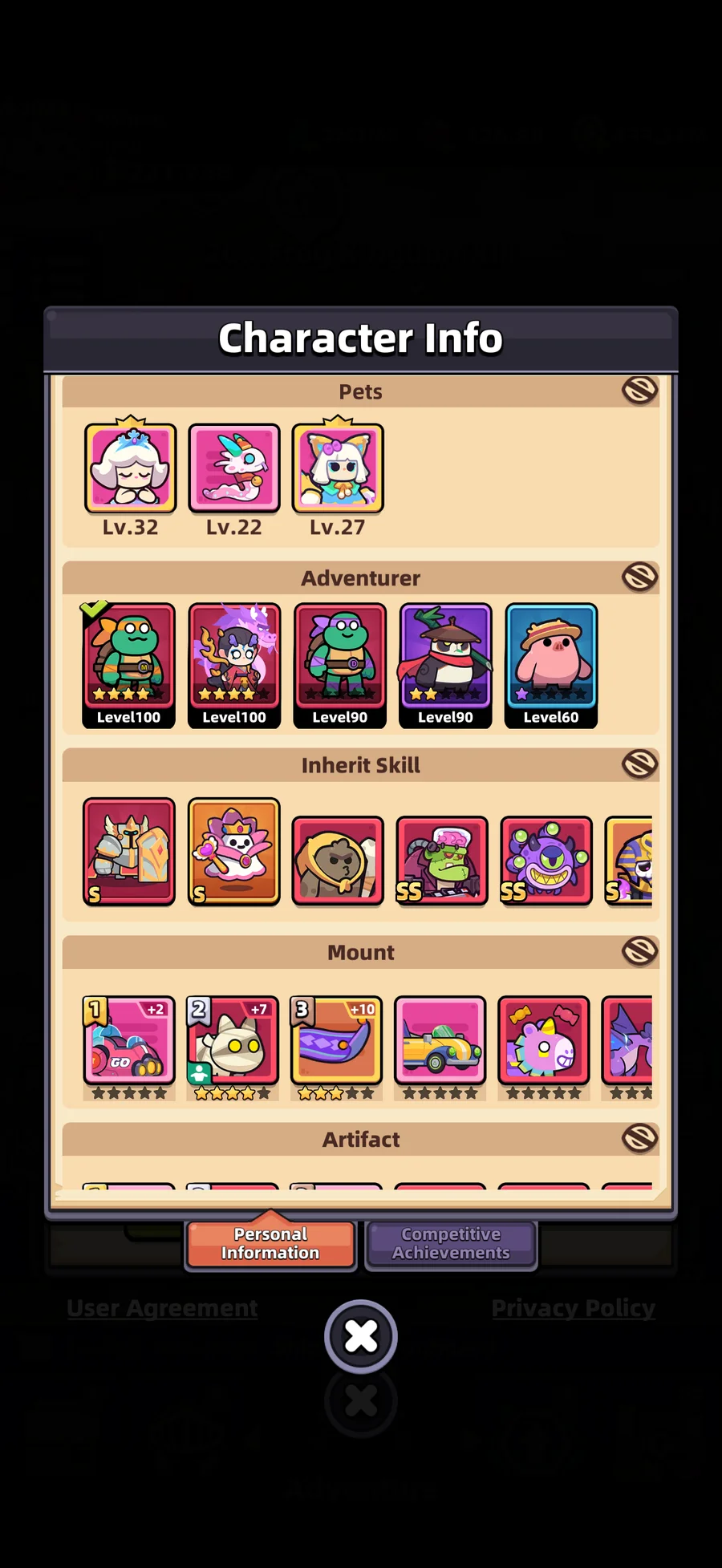Select the Personal Information tab
This screenshot has height=1568, width=722.
pos(270,1244)
